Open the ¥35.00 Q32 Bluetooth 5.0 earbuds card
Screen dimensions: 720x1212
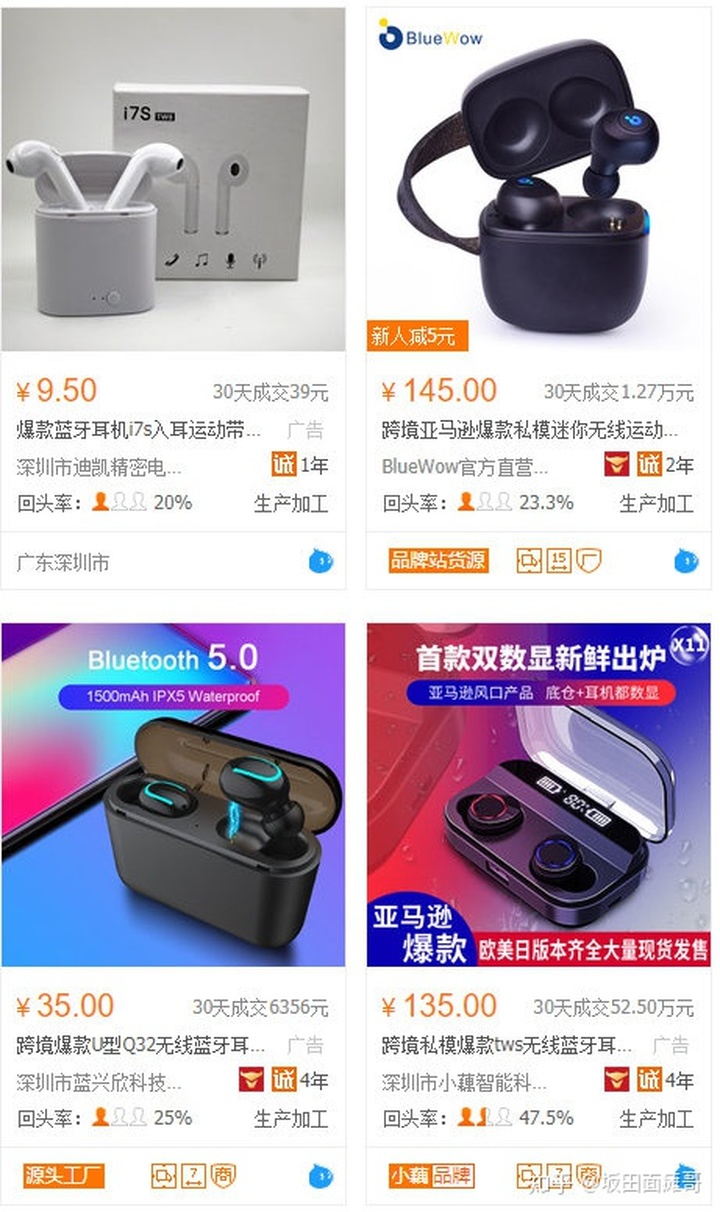coord(173,796)
